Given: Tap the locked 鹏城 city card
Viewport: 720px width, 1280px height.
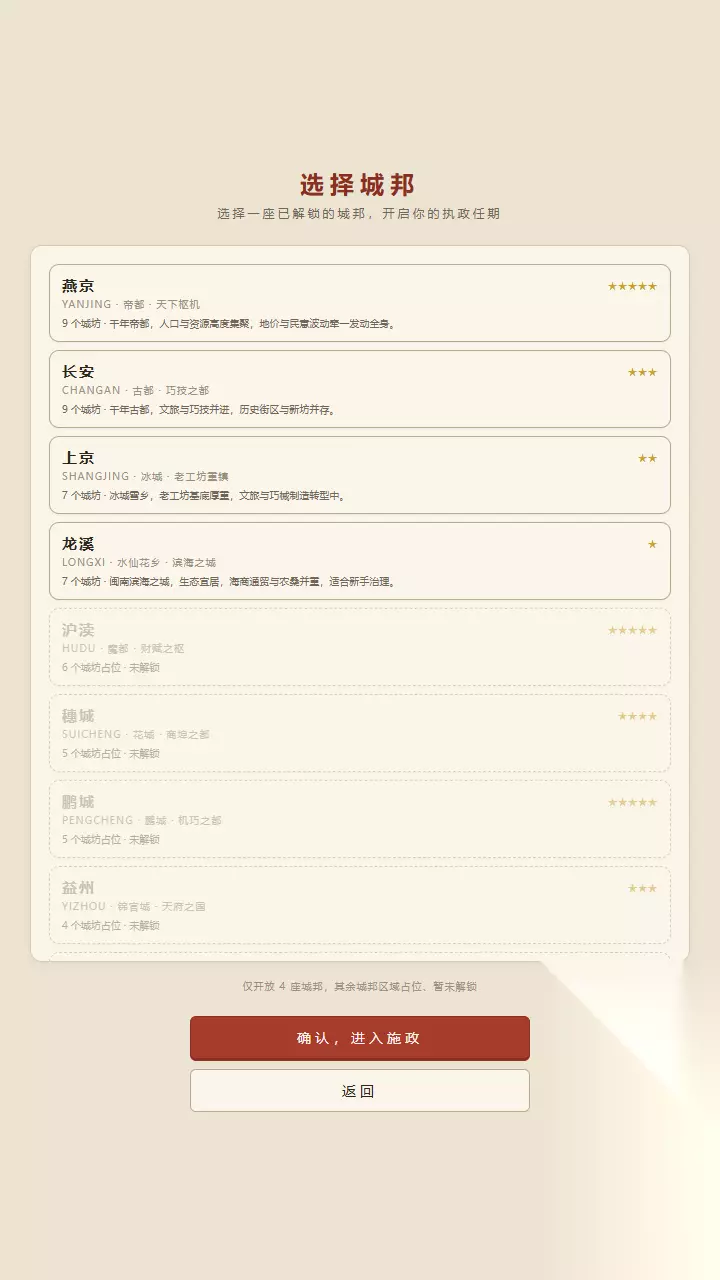Looking at the screenshot, I should click(x=360, y=819).
